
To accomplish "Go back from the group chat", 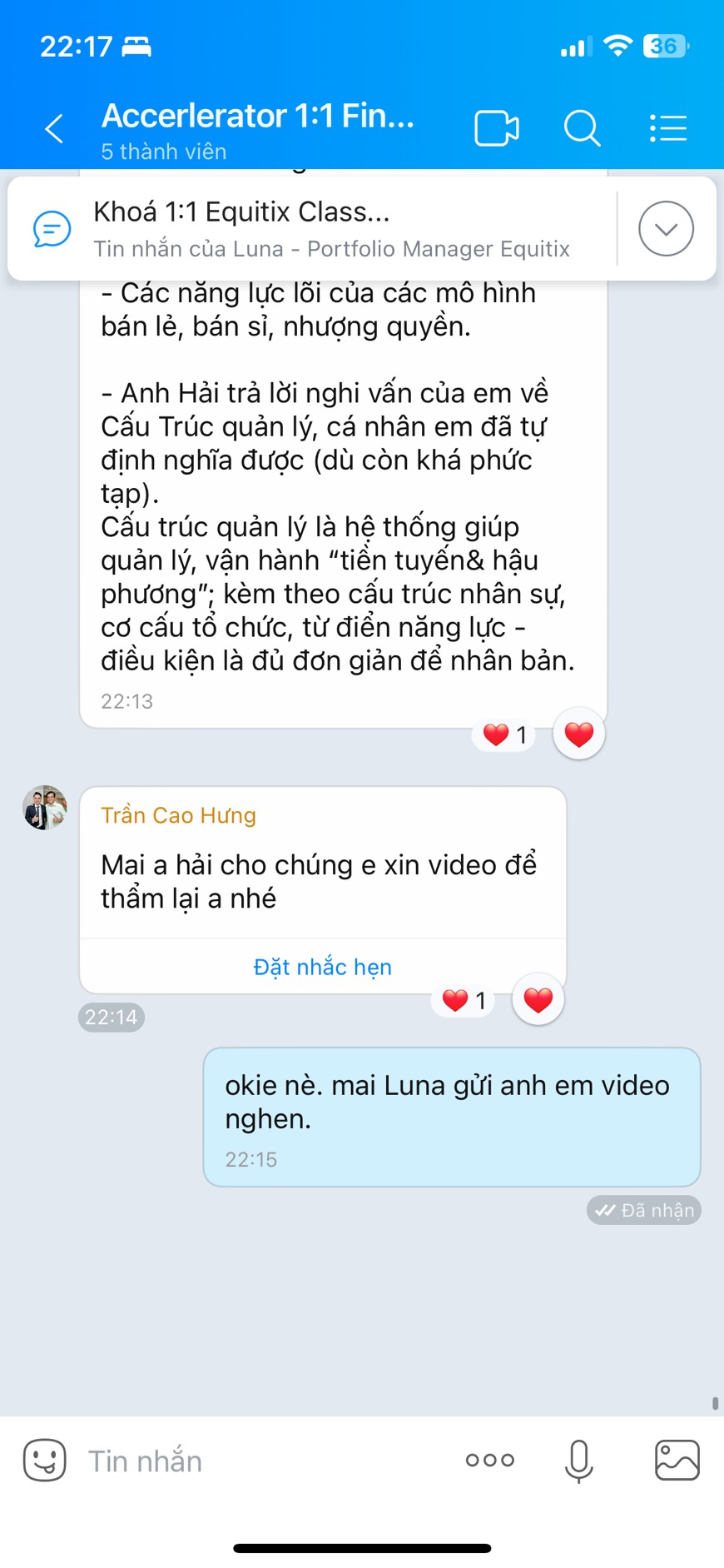I will [x=54, y=129].
